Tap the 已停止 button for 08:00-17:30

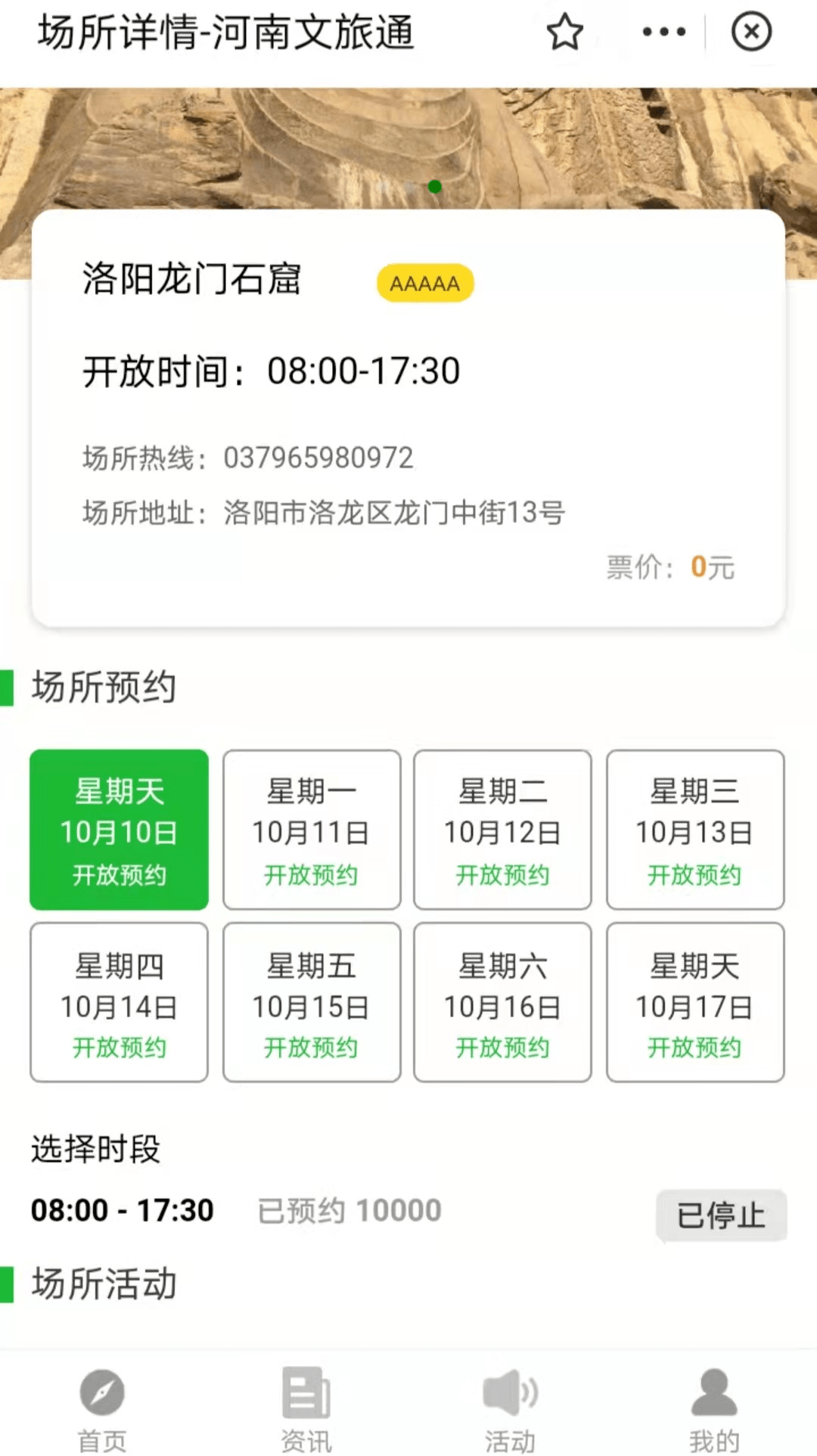pos(721,1215)
